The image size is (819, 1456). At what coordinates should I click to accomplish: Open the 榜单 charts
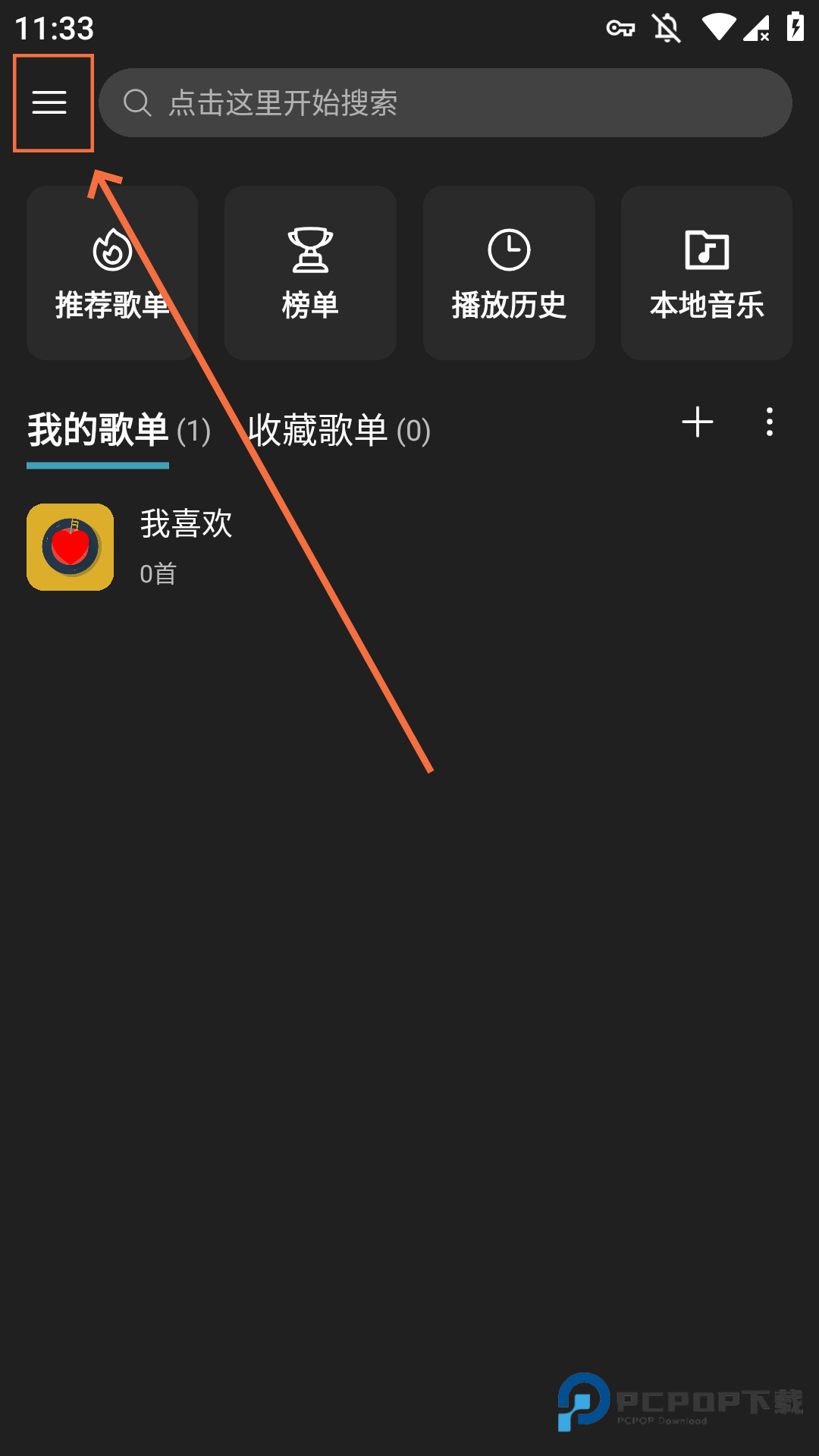point(310,273)
